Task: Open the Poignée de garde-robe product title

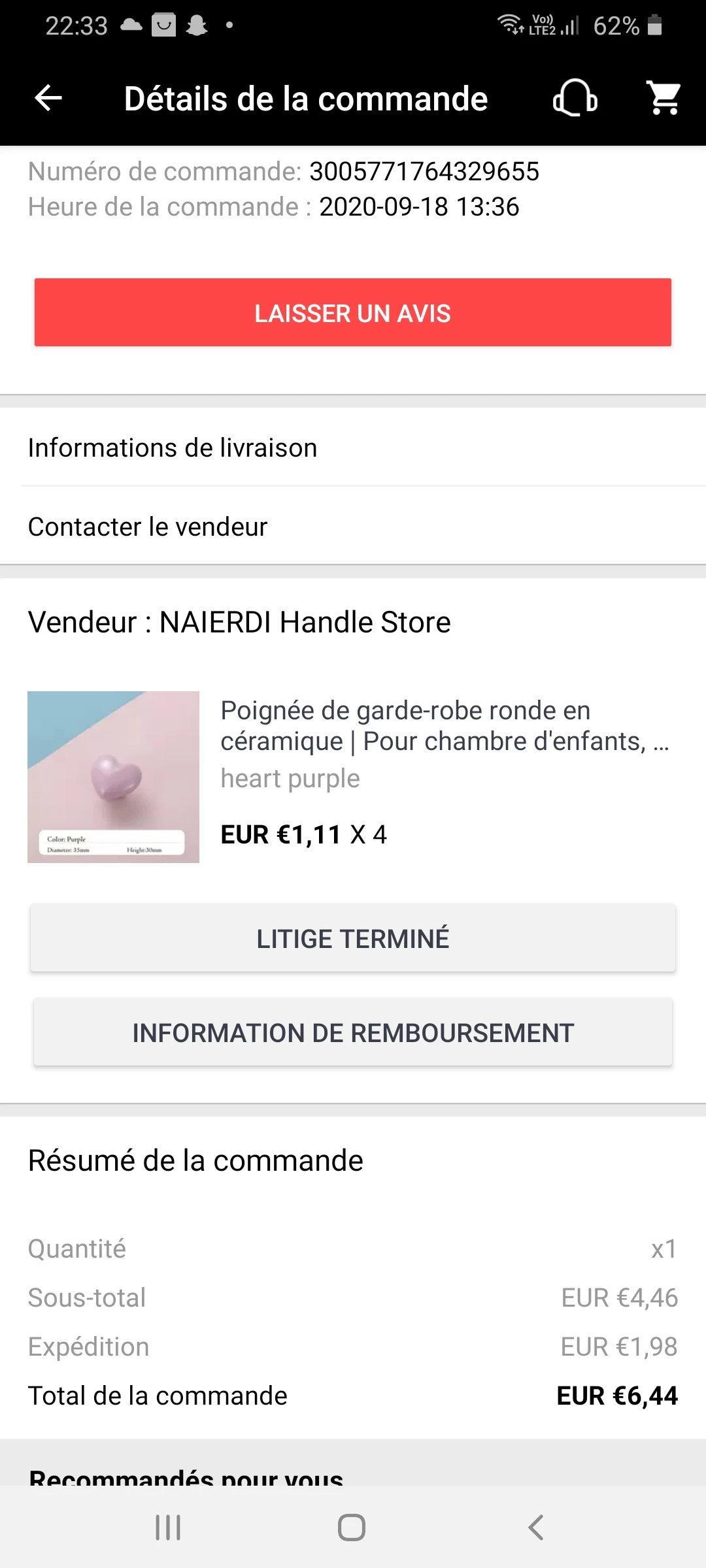Action: point(445,726)
